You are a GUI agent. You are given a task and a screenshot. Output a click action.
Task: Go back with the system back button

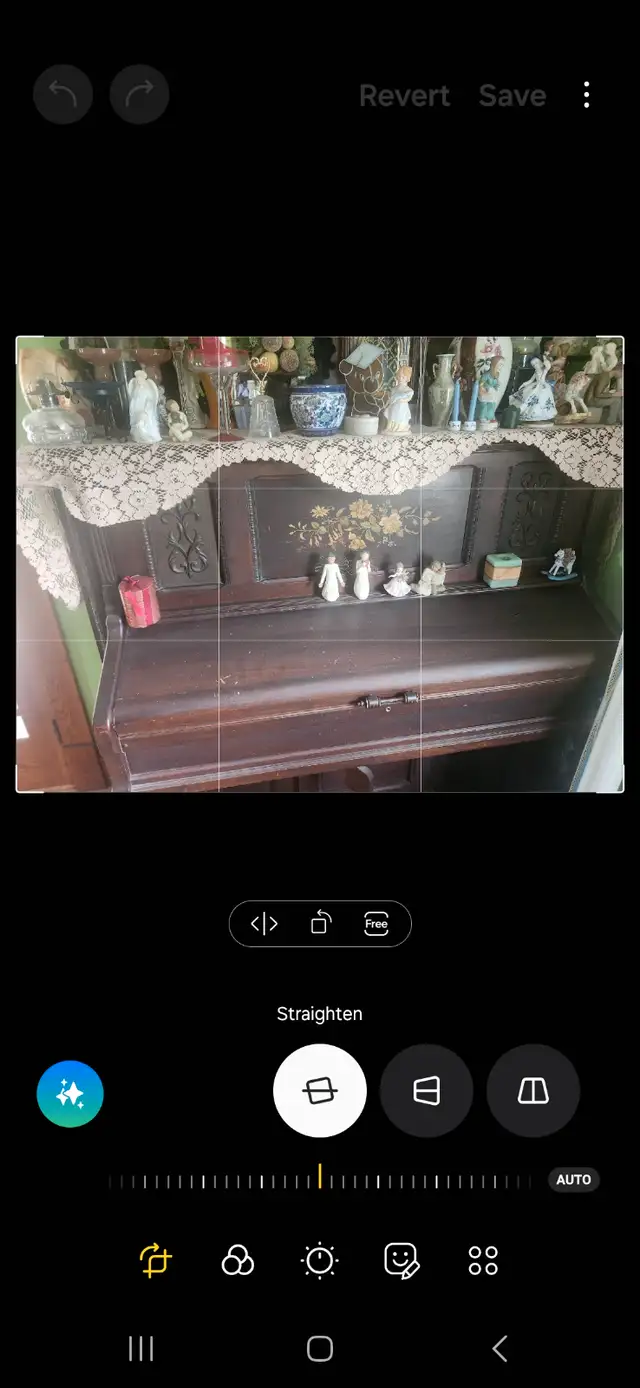click(500, 1349)
